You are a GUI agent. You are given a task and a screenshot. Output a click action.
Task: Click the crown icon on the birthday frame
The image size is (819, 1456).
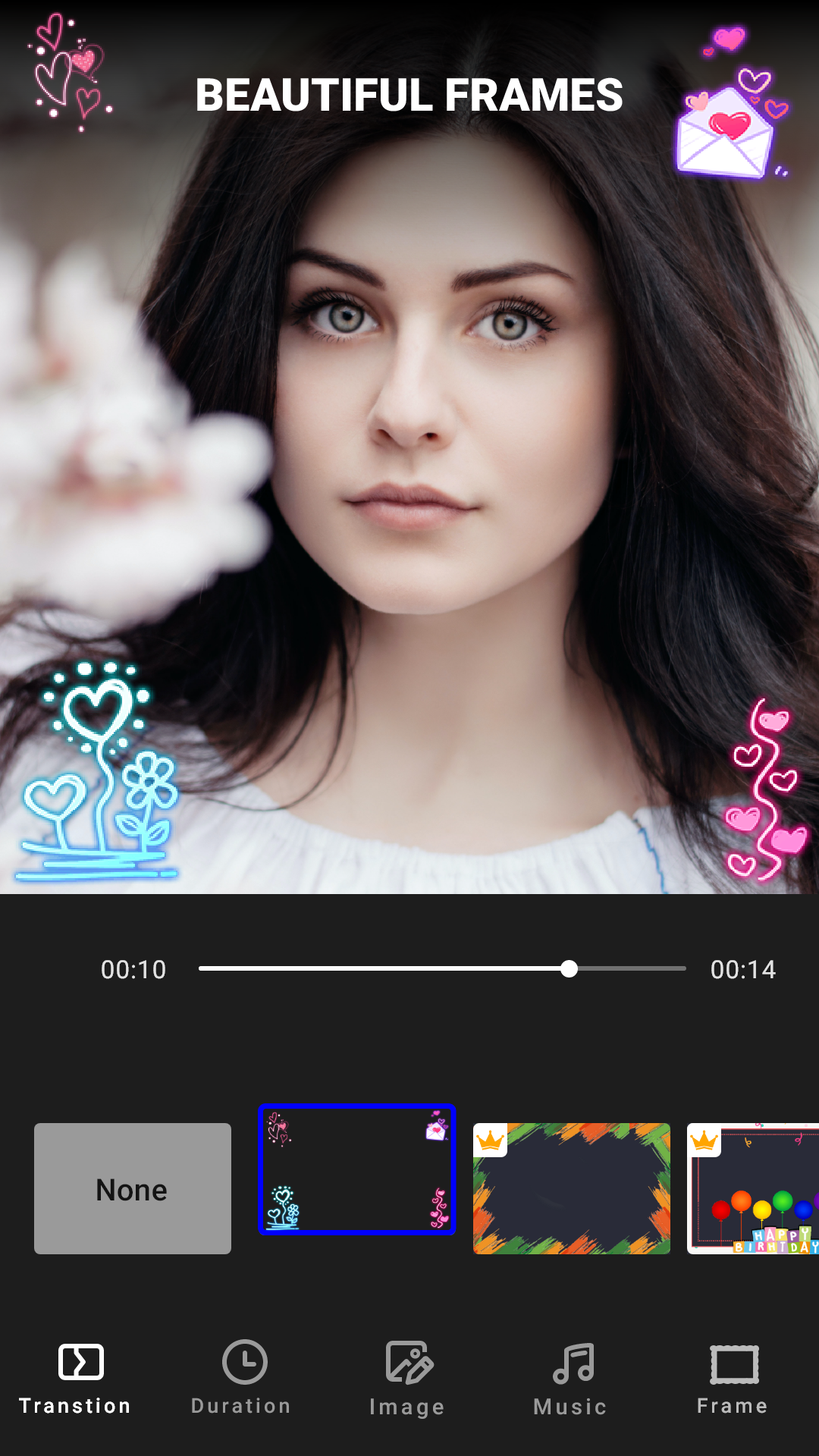click(x=704, y=1141)
